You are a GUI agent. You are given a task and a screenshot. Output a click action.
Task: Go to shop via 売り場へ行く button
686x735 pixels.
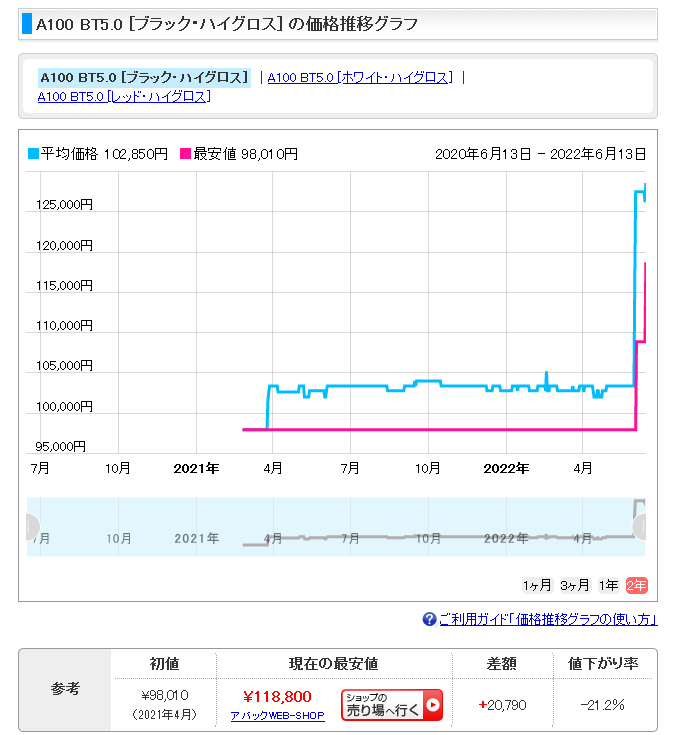tap(391, 705)
